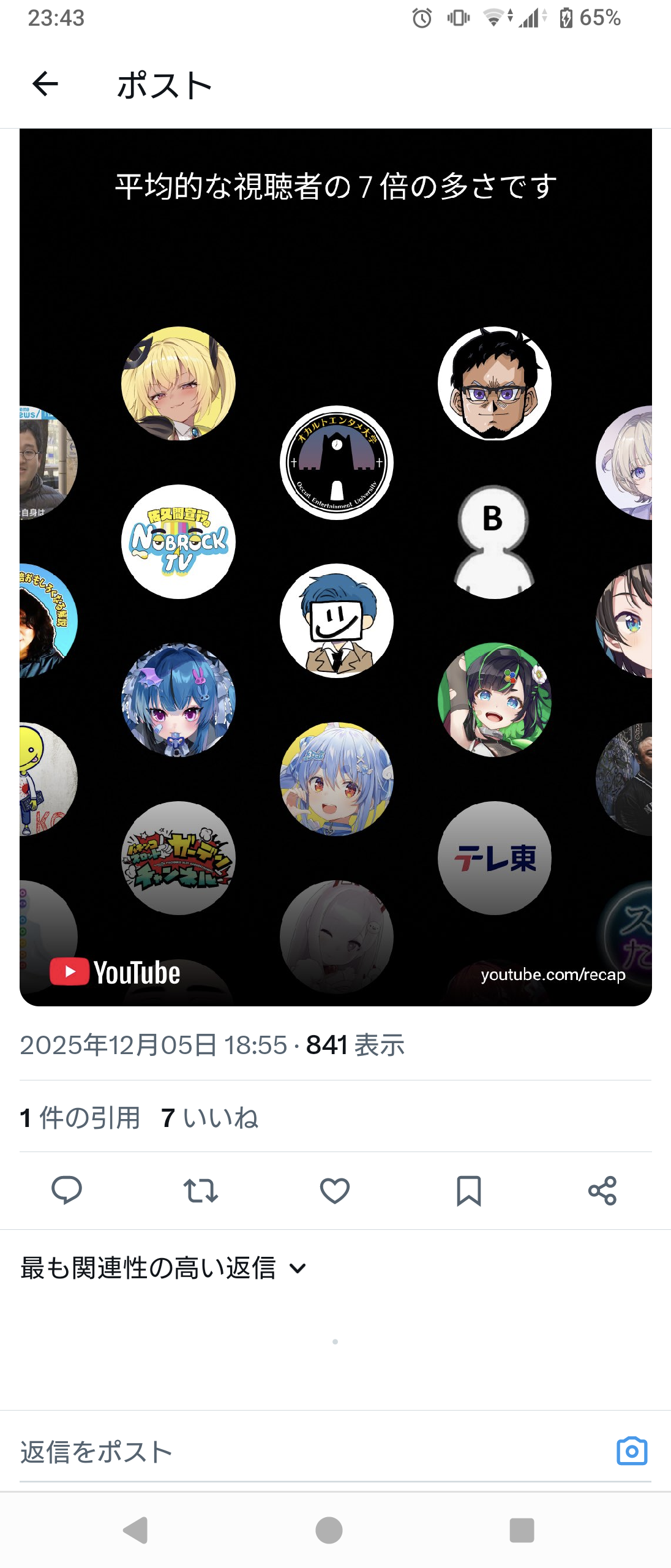Viewport: 671px width, 1568px height.
Task: Tap the system home button
Action: click(x=329, y=1530)
